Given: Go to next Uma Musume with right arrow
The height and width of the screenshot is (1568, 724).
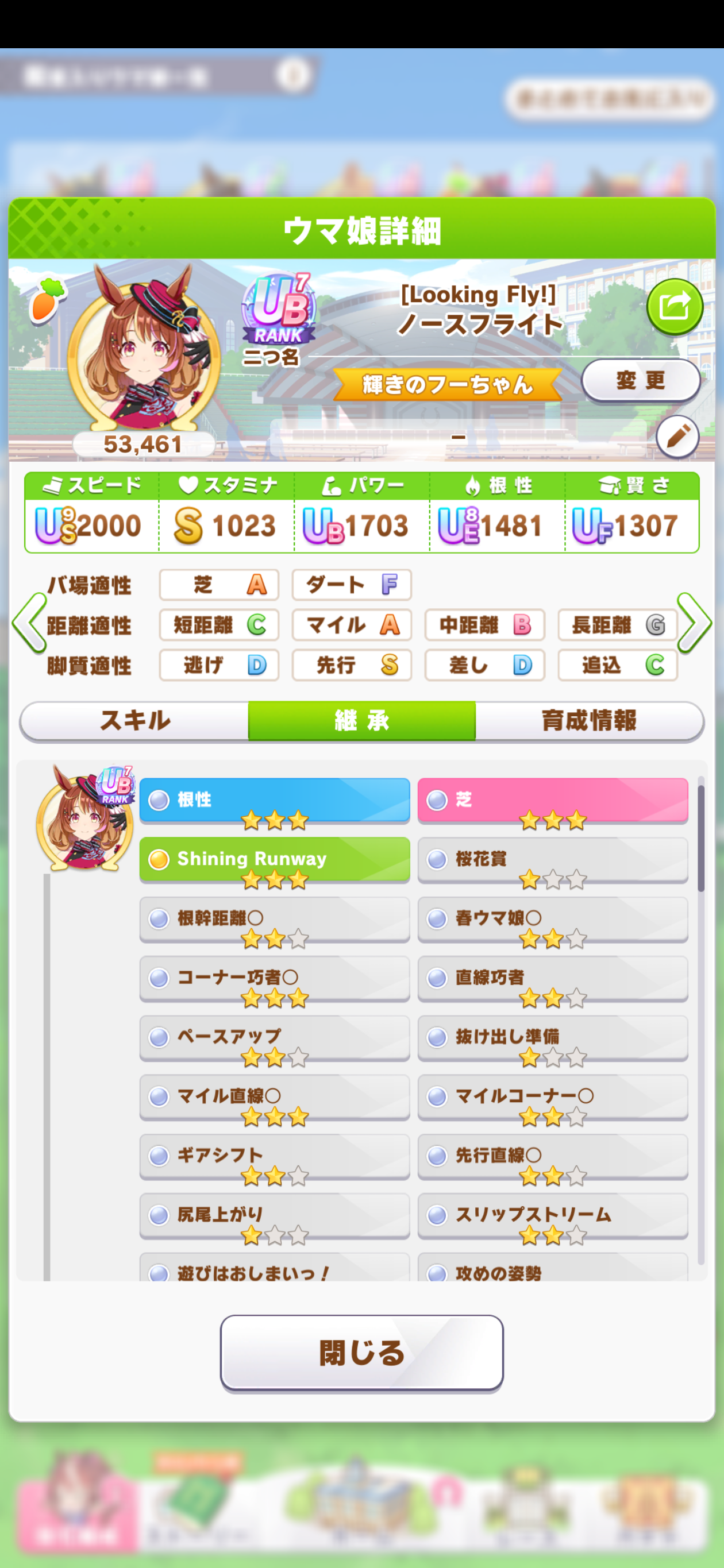Looking at the screenshot, I should point(694,623).
